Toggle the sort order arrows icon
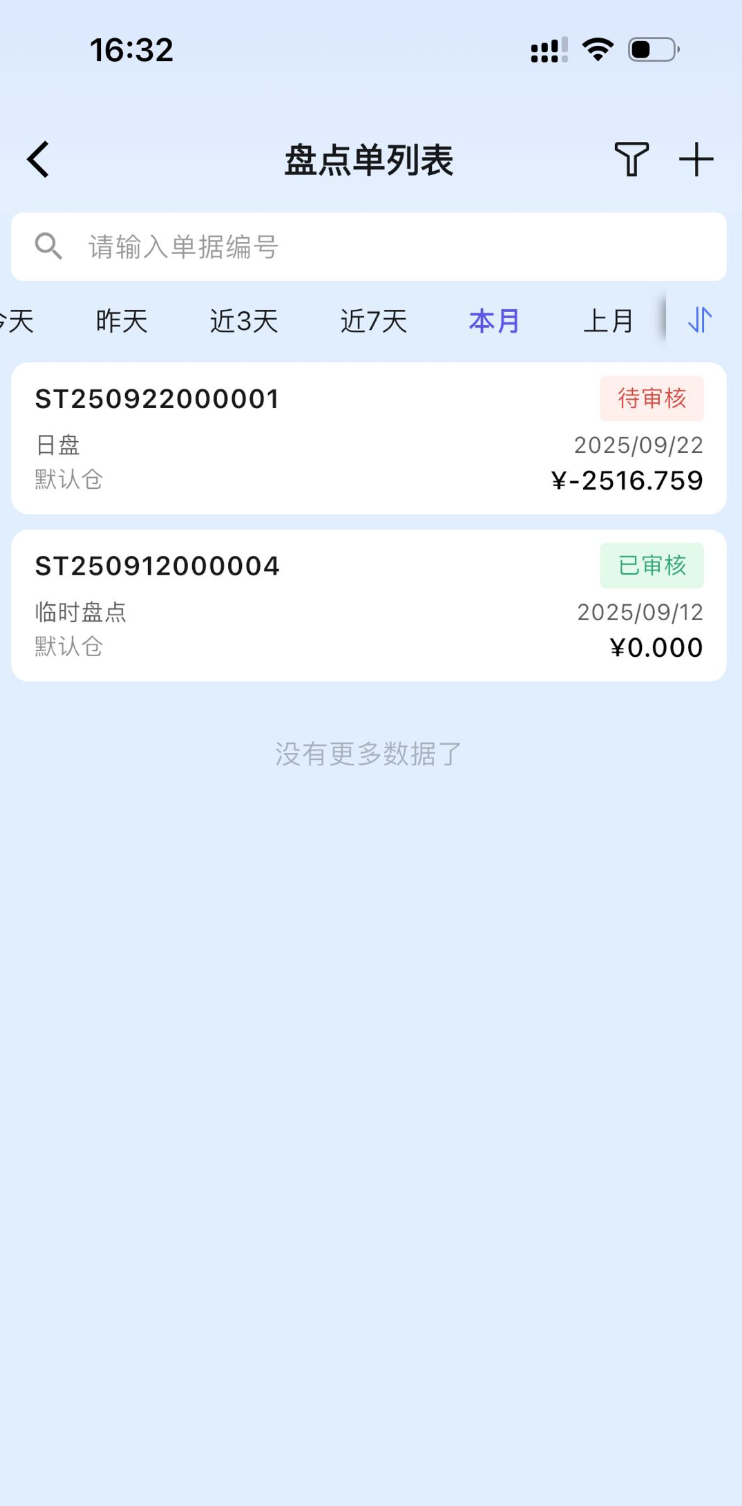The height and width of the screenshot is (1506, 742). tap(700, 320)
